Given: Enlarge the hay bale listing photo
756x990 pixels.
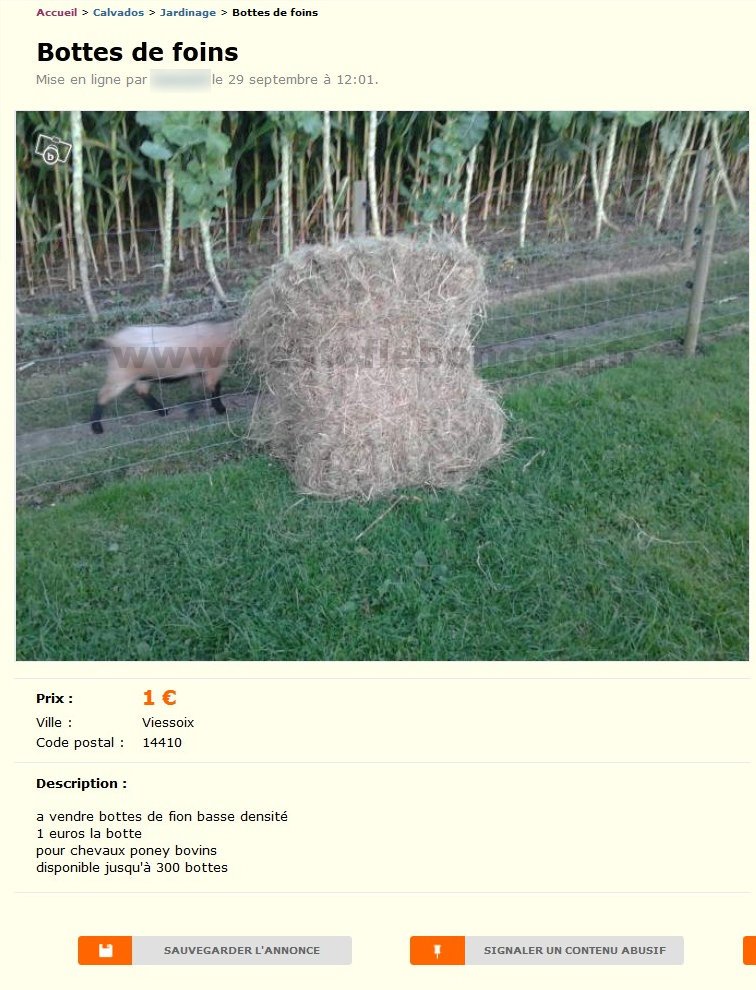Looking at the screenshot, I should [382, 385].
